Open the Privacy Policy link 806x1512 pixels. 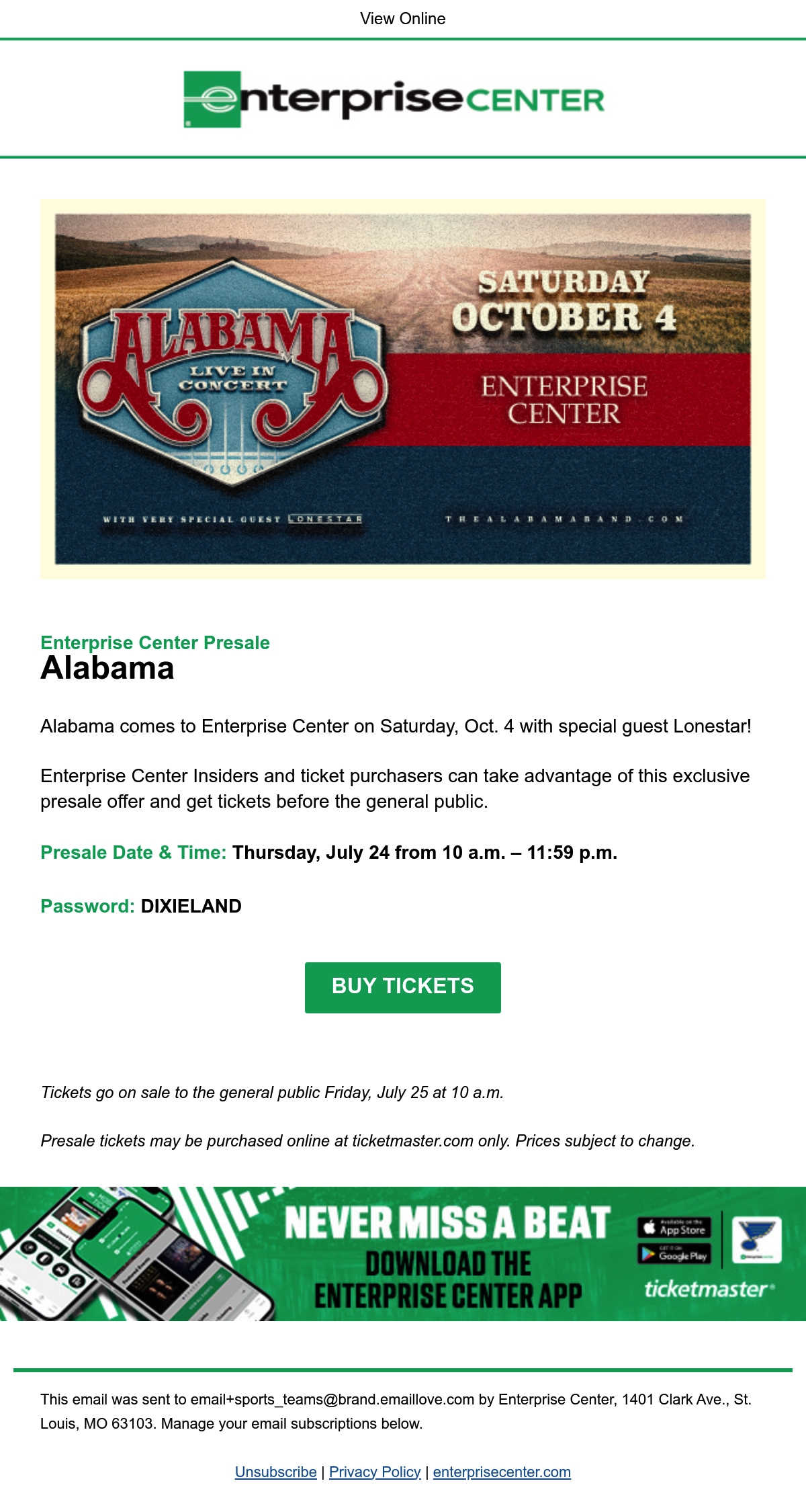click(x=375, y=1472)
